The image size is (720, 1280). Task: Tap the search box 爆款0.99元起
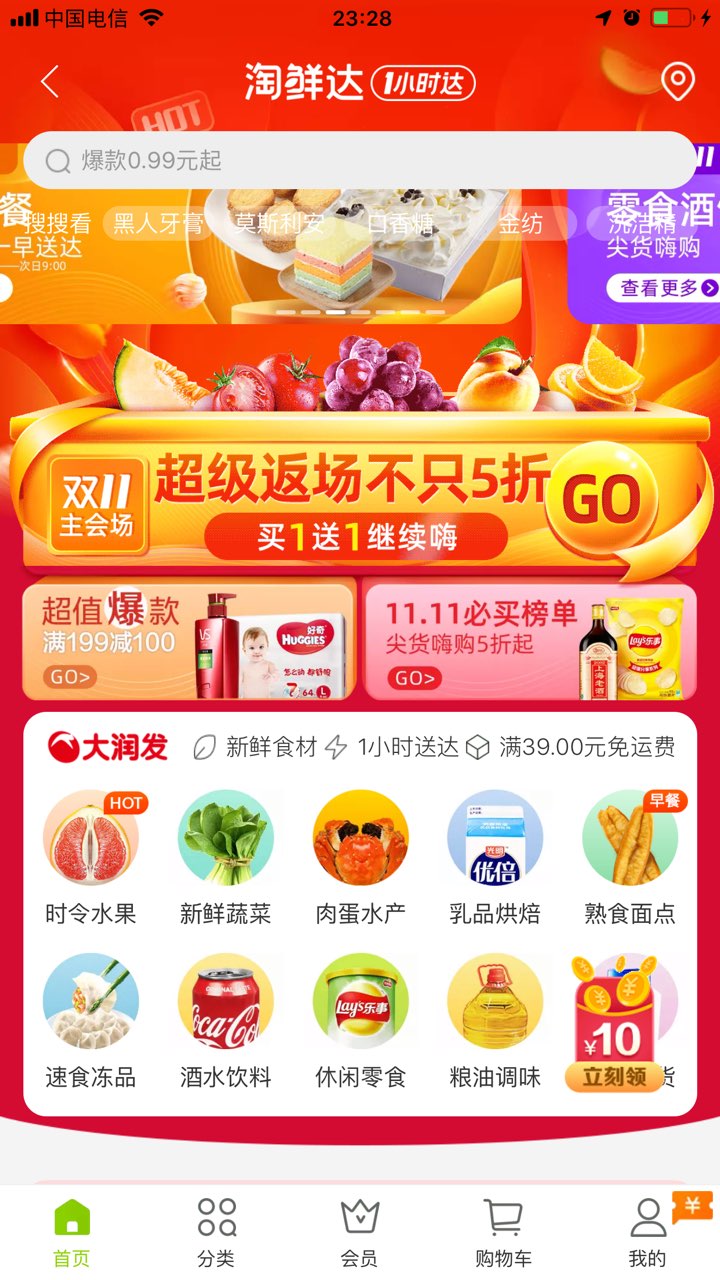tap(360, 161)
